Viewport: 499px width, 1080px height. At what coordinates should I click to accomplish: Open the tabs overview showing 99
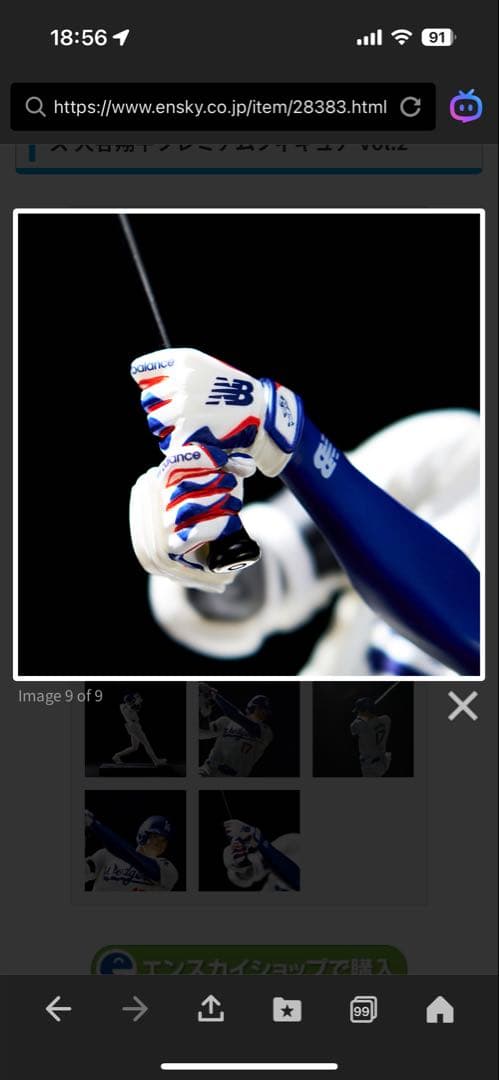point(363,1010)
